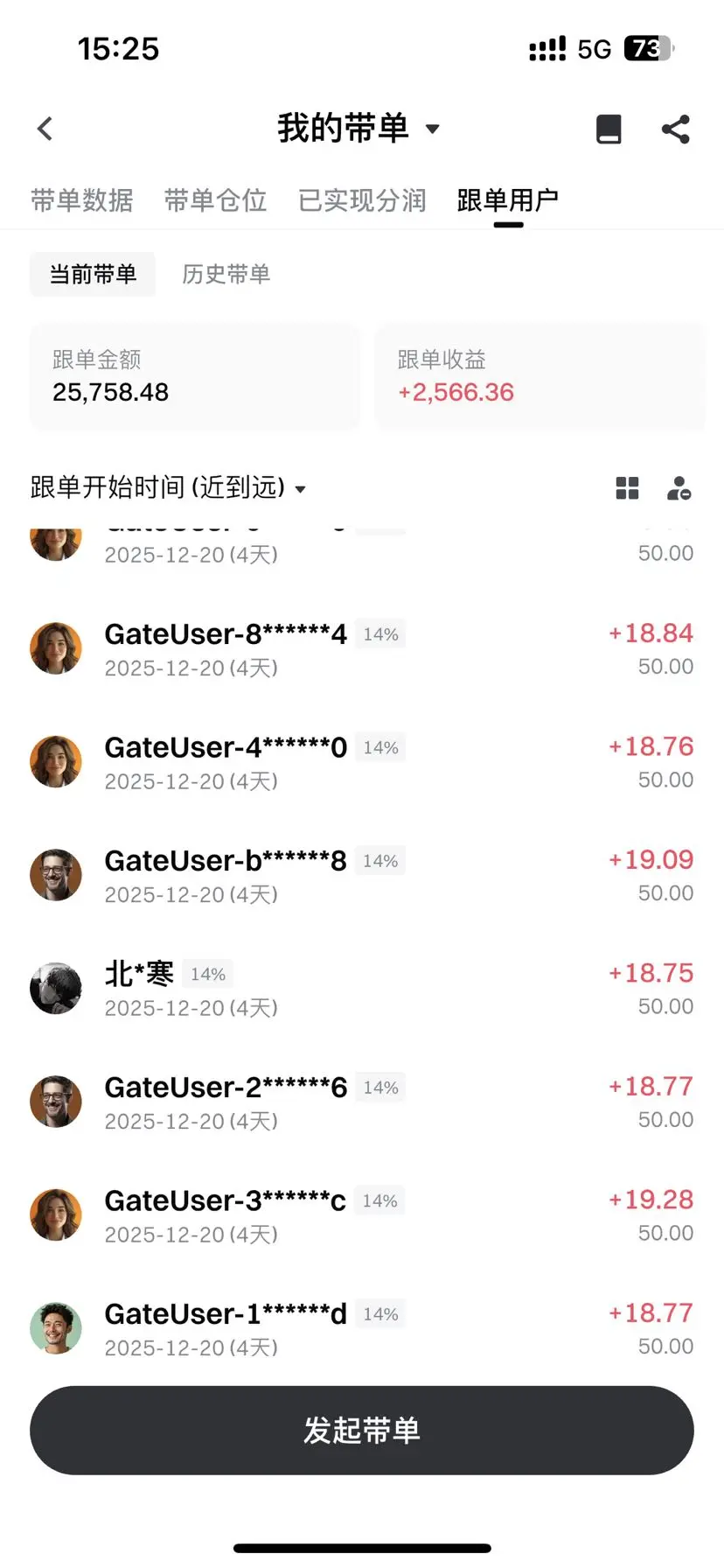Open the 跟单开始时间 sort dropdown
The width and height of the screenshot is (724, 1568).
point(168,487)
